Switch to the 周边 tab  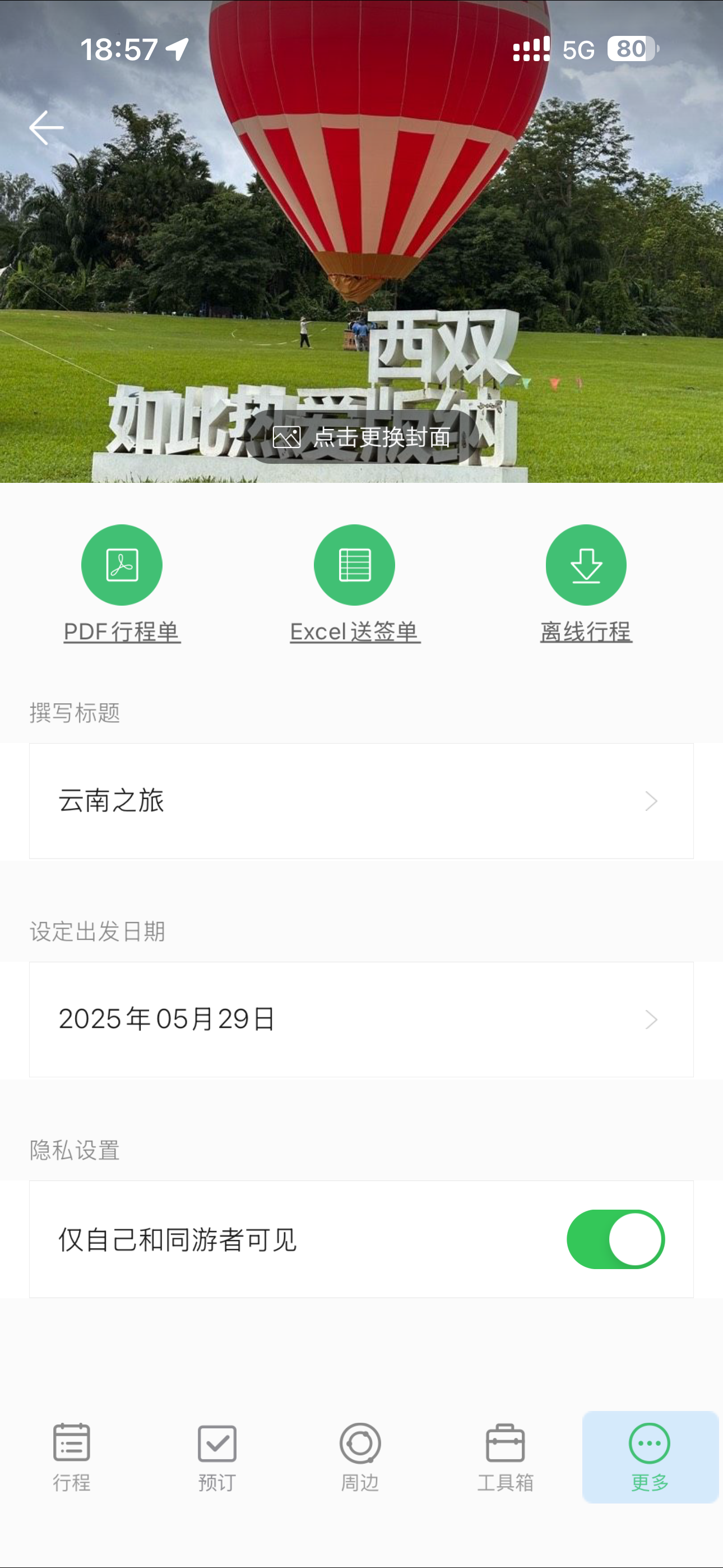coord(360,1457)
